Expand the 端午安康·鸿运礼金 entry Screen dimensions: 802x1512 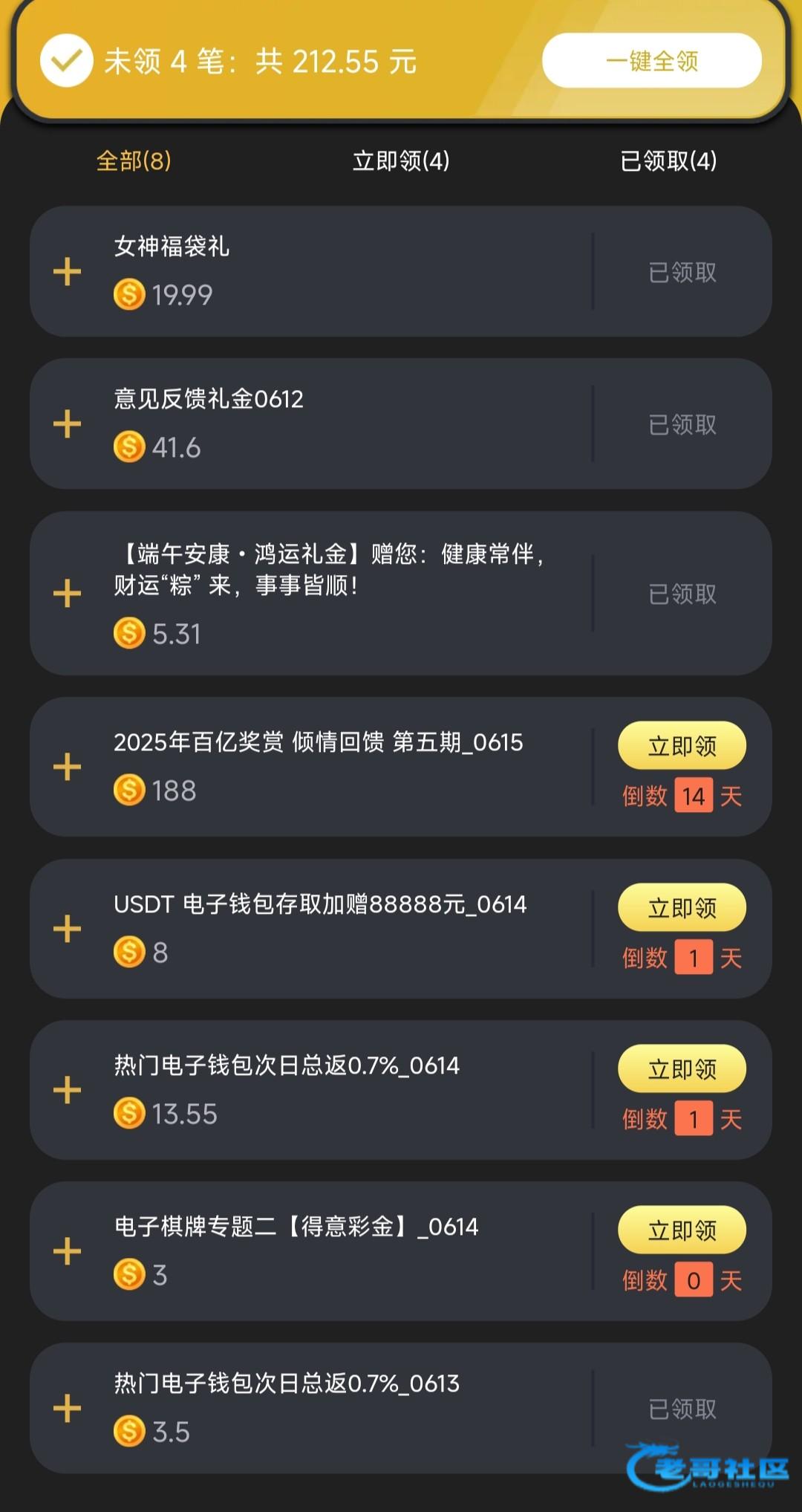click(x=67, y=594)
